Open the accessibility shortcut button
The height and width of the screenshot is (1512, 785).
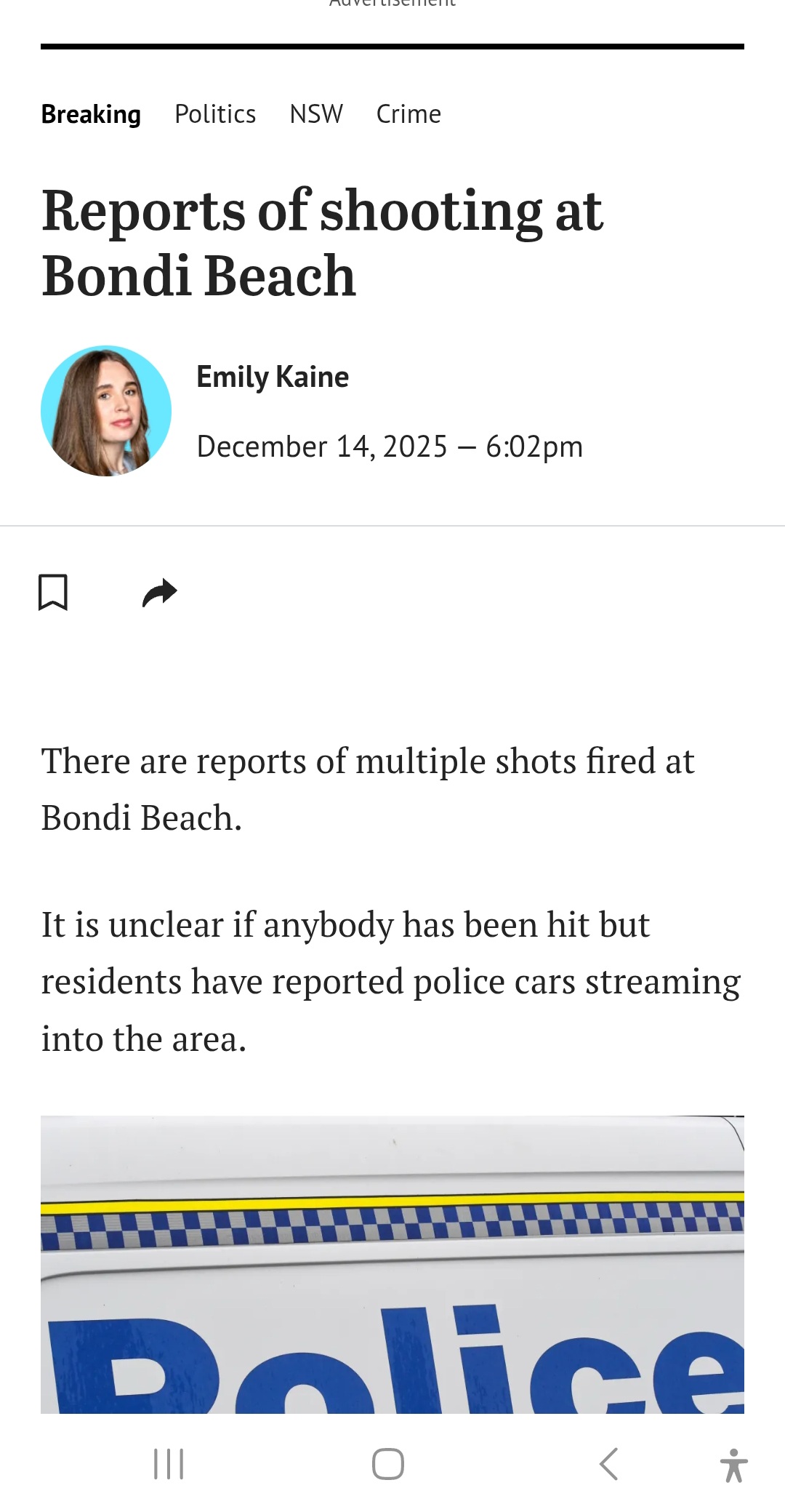pyautogui.click(x=733, y=1465)
